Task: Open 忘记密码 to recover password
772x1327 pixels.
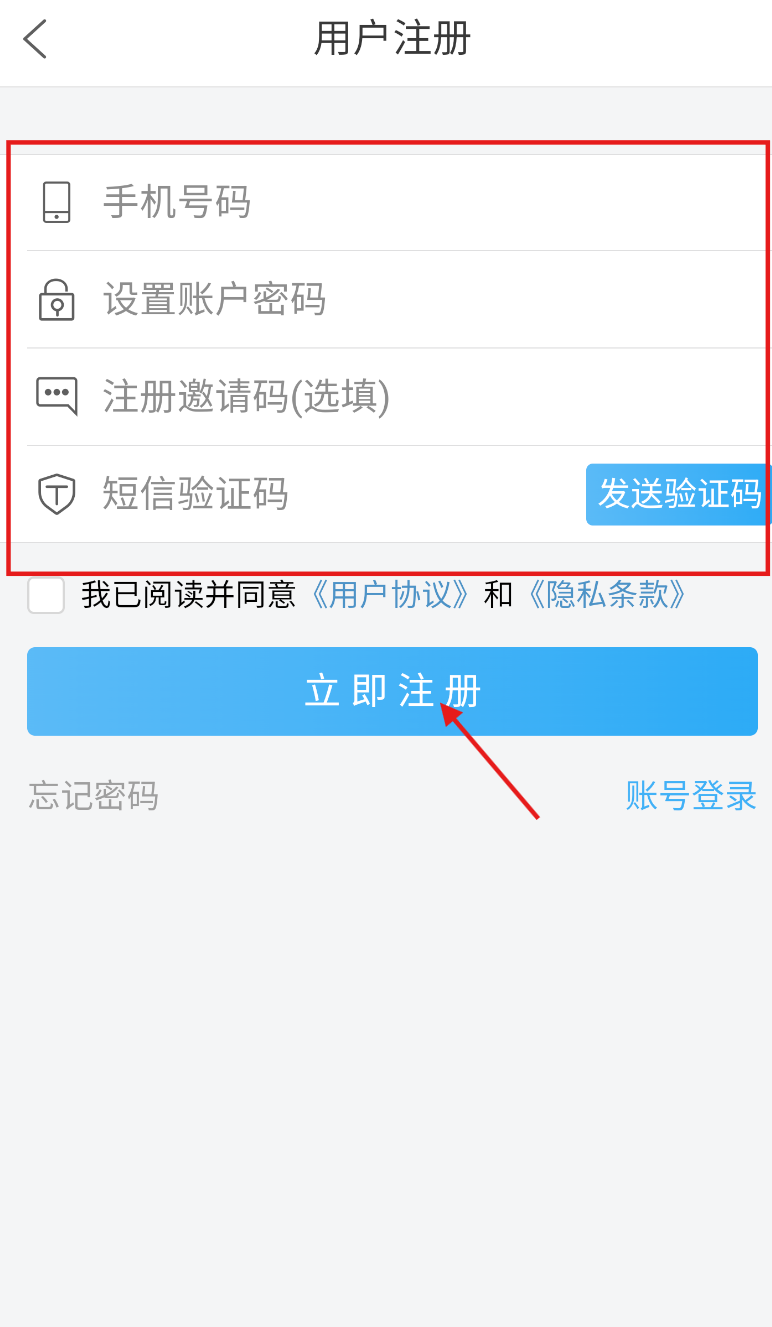Action: pyautogui.click(x=93, y=796)
